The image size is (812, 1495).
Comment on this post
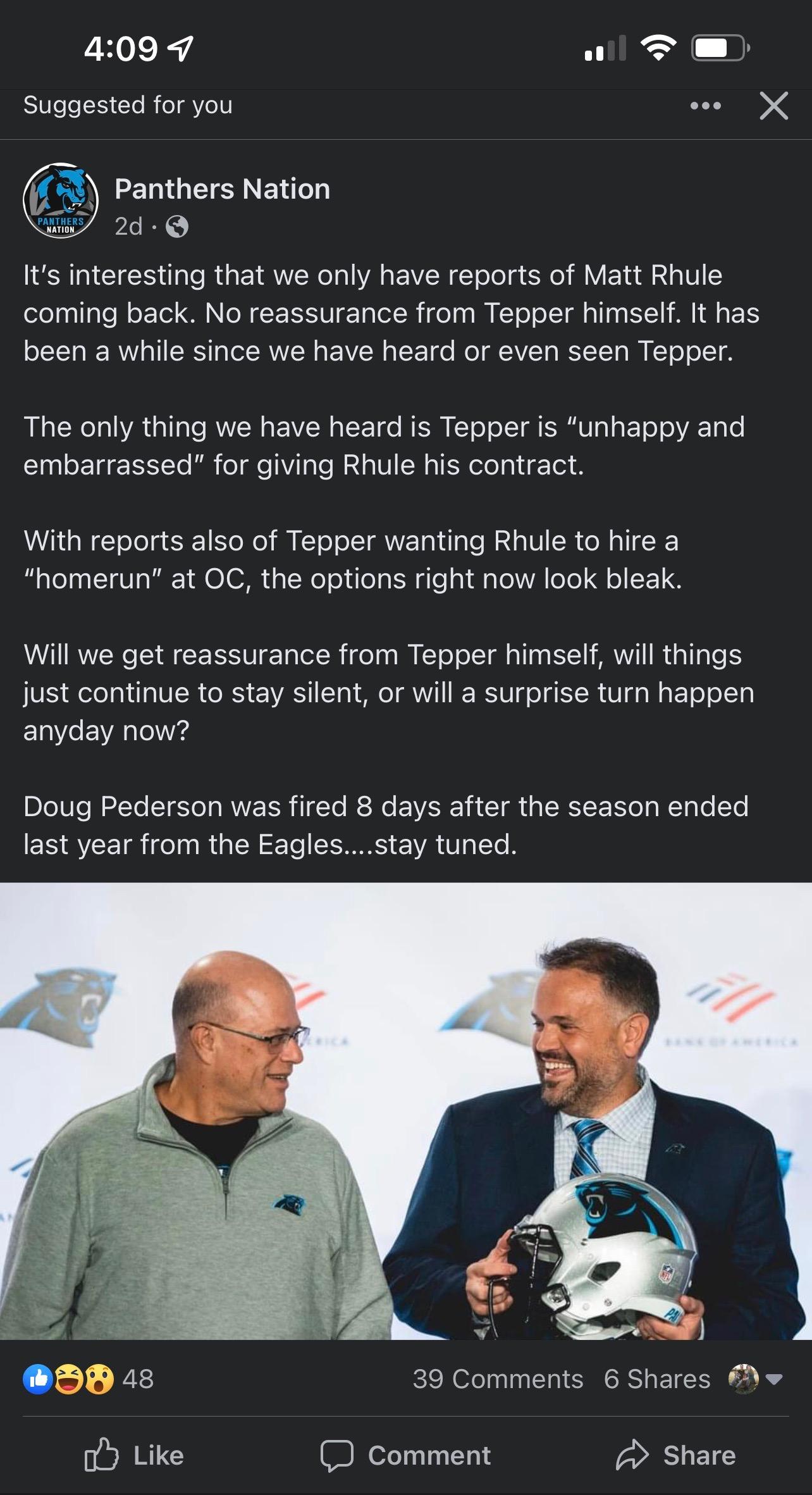[405, 1455]
